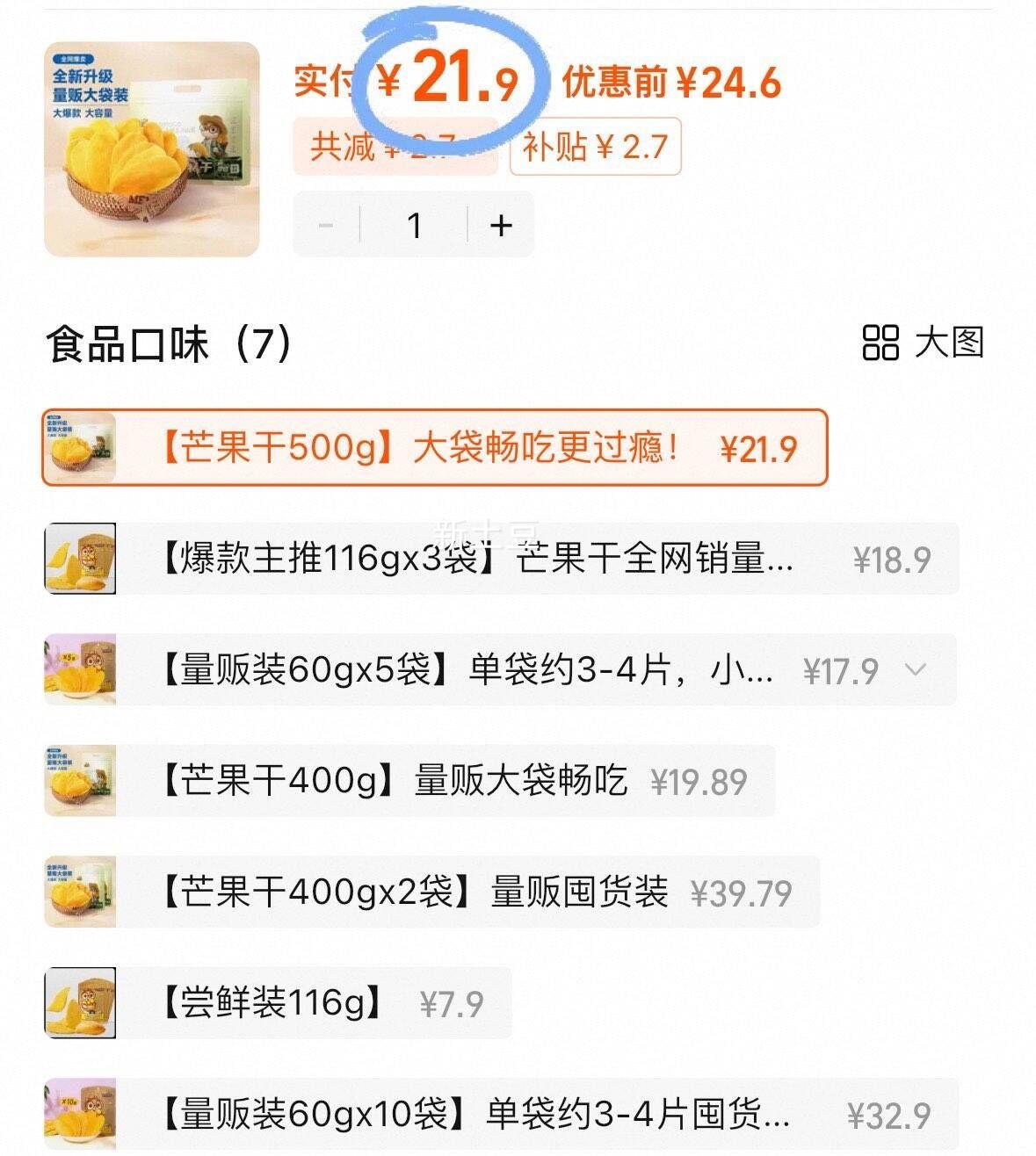Decrease quantity with the minus button
Screen dimensions: 1036x1156
[326, 226]
